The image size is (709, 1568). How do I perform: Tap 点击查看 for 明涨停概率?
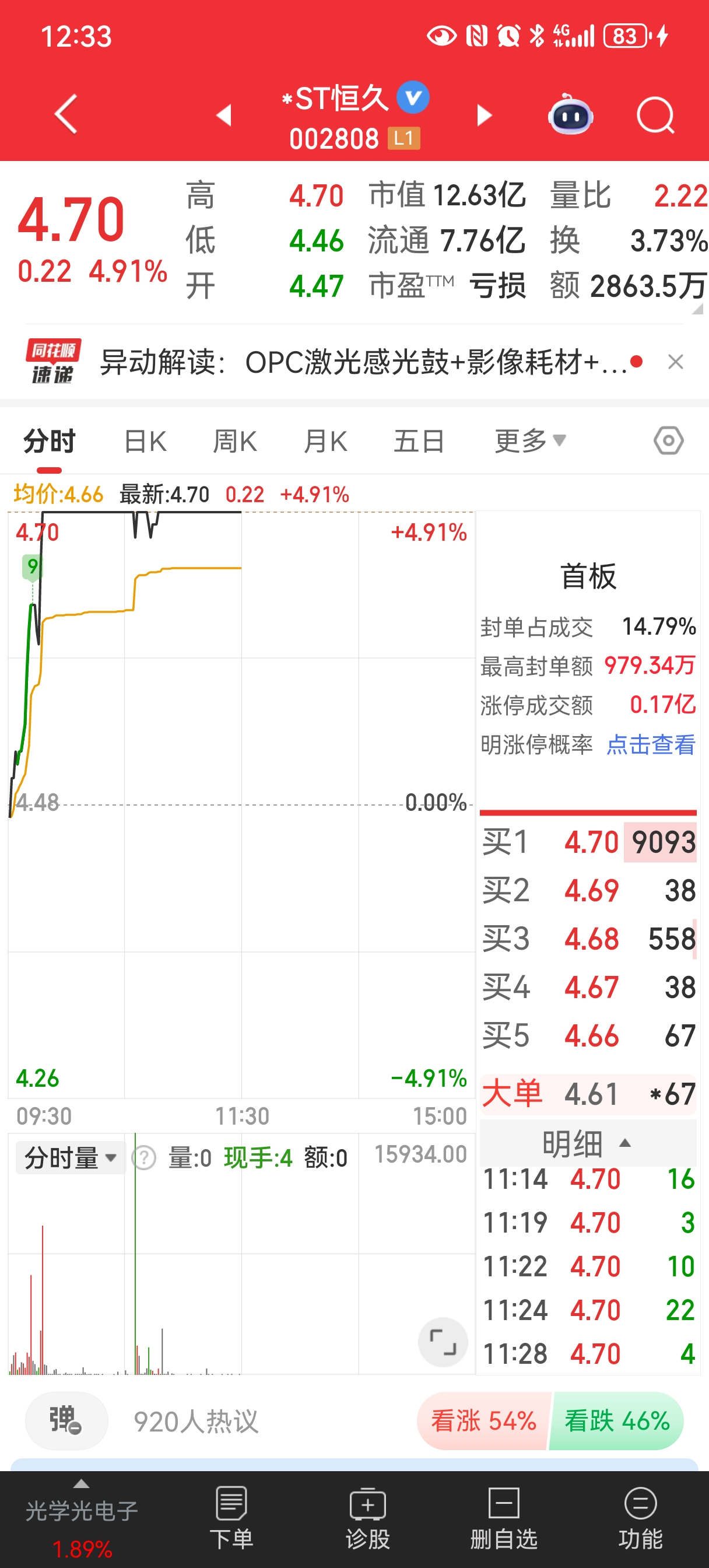[651, 744]
